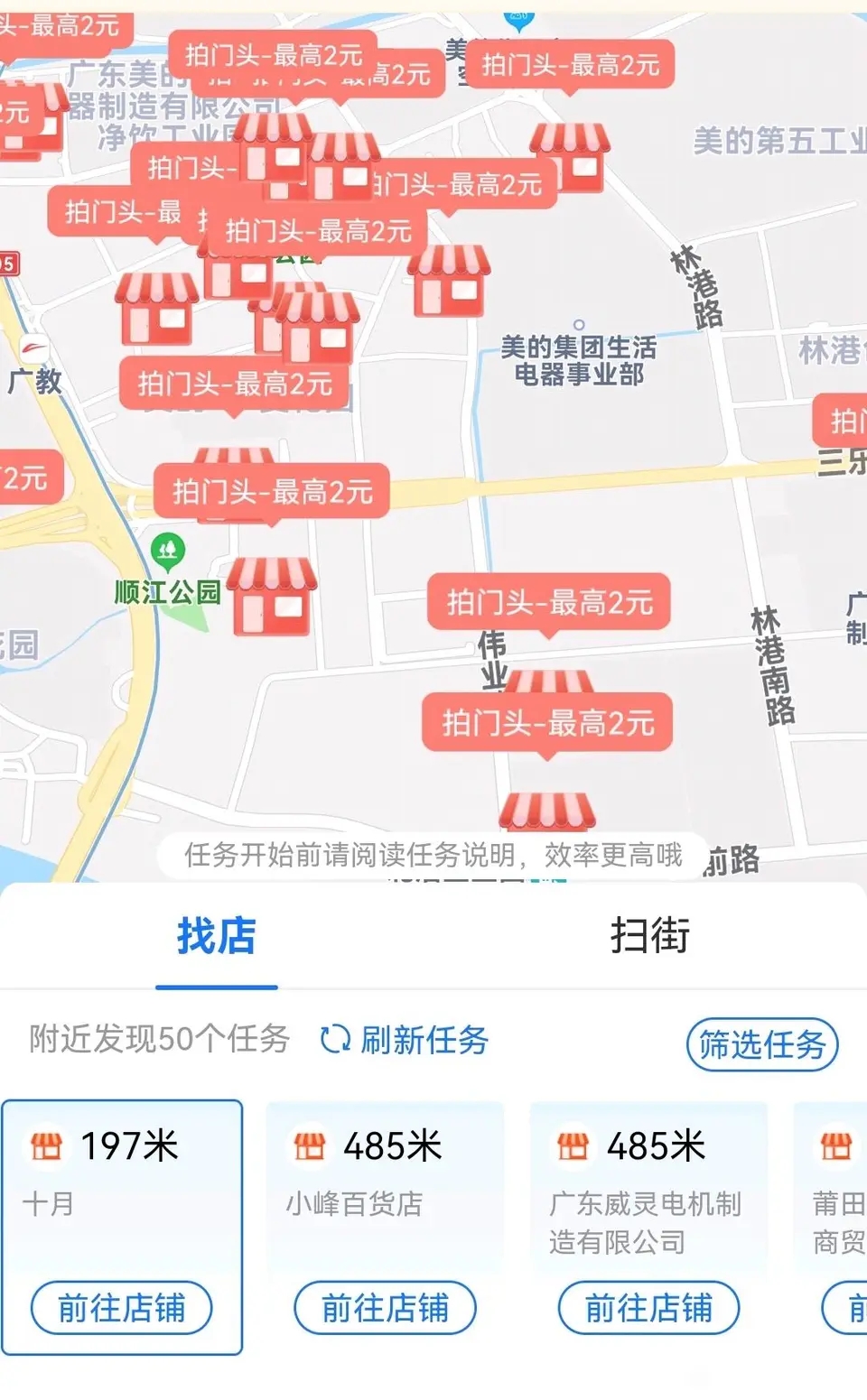Tap 前往店铺 for 十月 store
The height and width of the screenshot is (1400, 867).
[122, 1308]
